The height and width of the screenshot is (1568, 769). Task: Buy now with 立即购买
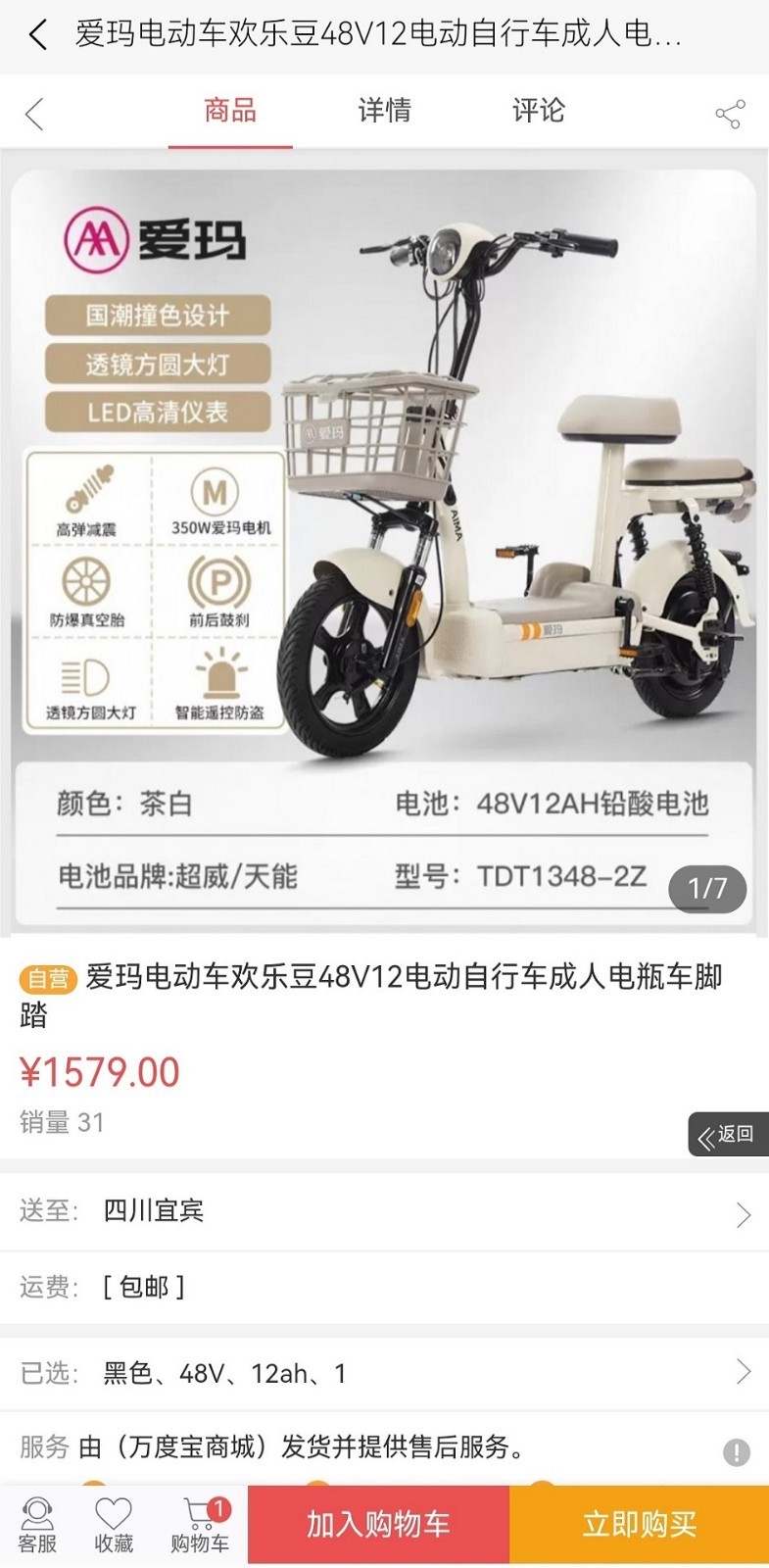(x=639, y=1525)
